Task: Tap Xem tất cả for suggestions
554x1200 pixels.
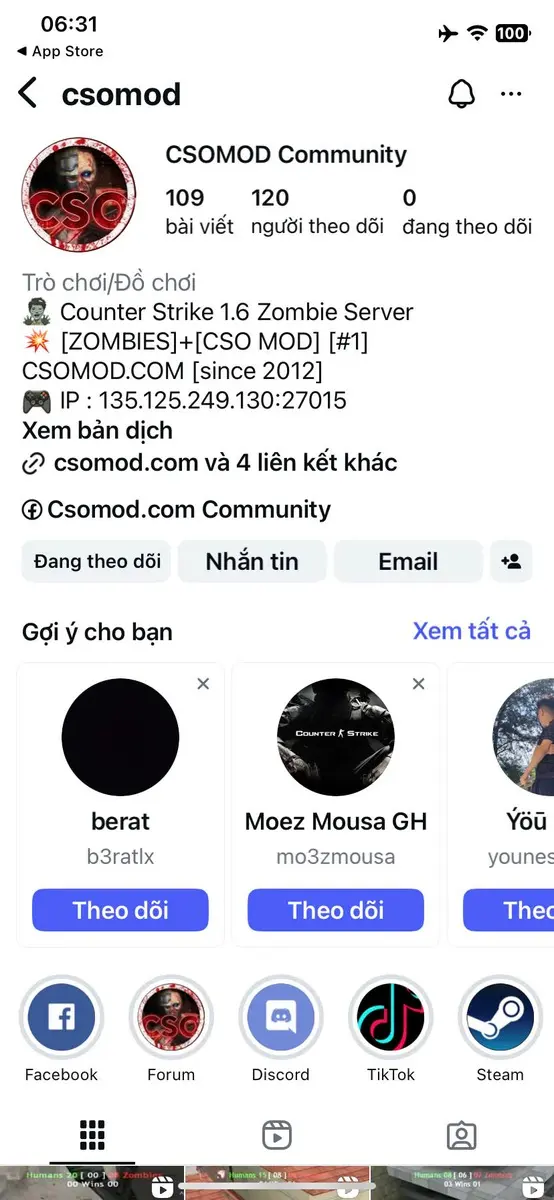Action: [472, 631]
